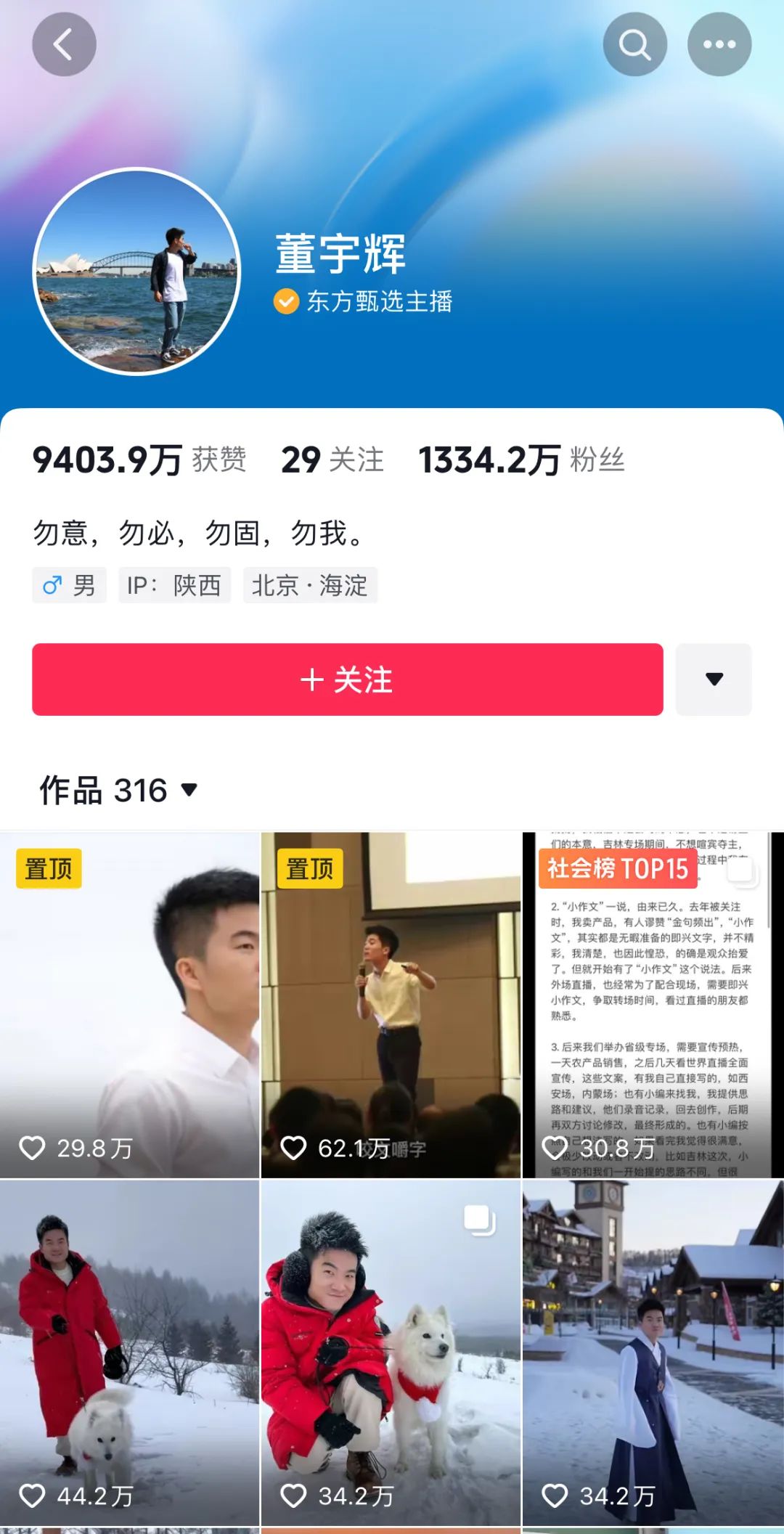
Task: Expand the dropdown arrow next to 关注
Action: (714, 680)
